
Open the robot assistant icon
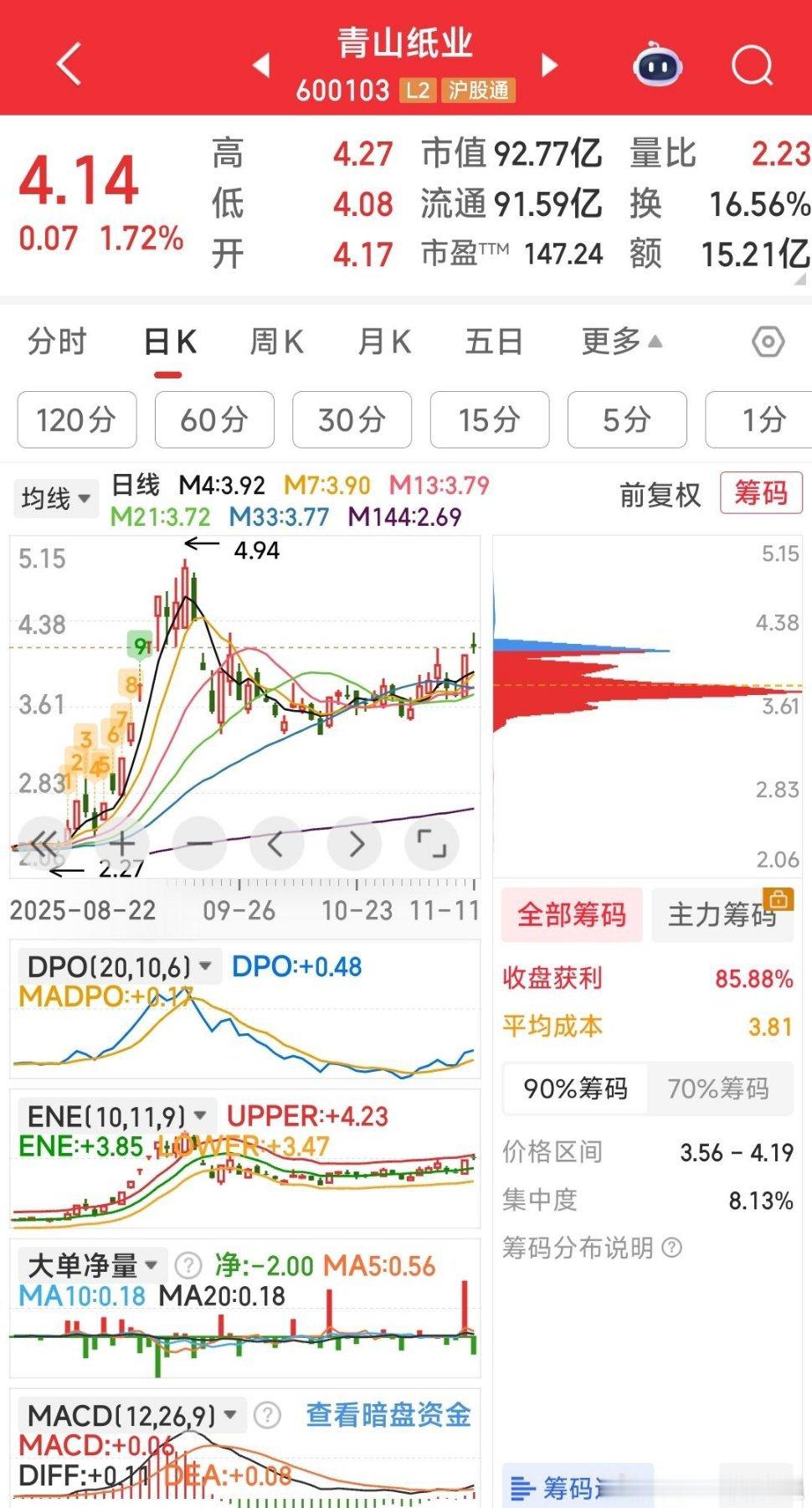[657, 65]
